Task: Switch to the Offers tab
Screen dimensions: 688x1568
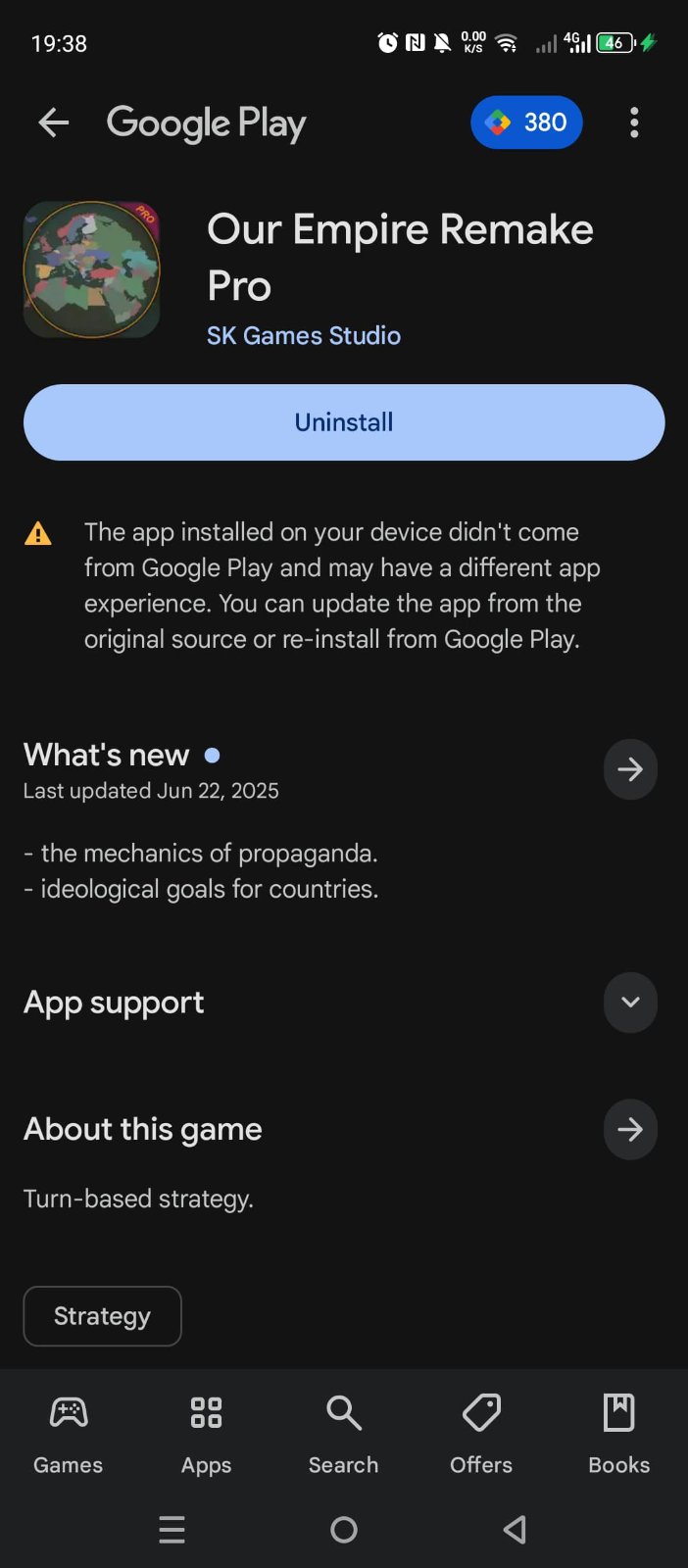Action: tap(481, 1435)
